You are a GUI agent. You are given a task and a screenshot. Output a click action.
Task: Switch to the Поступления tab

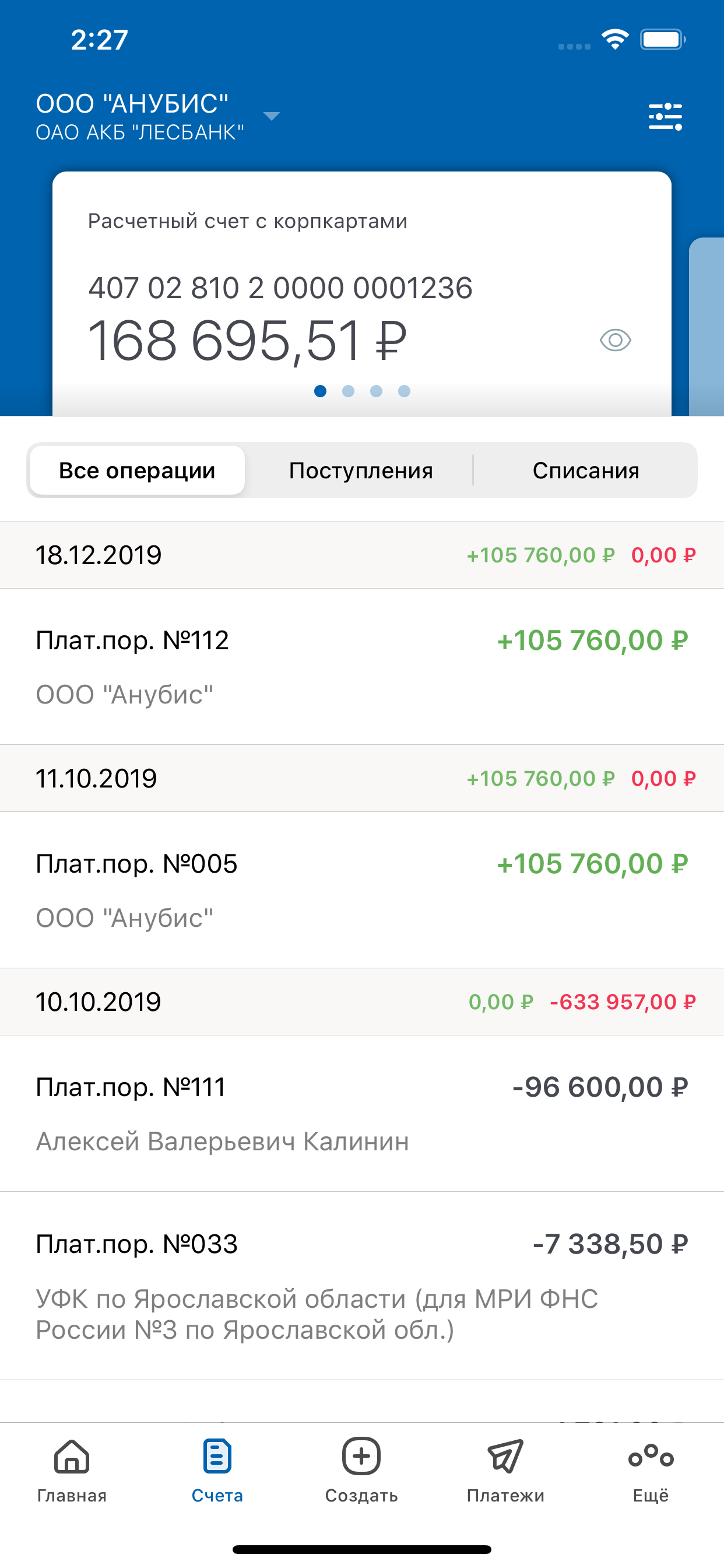[x=361, y=471]
